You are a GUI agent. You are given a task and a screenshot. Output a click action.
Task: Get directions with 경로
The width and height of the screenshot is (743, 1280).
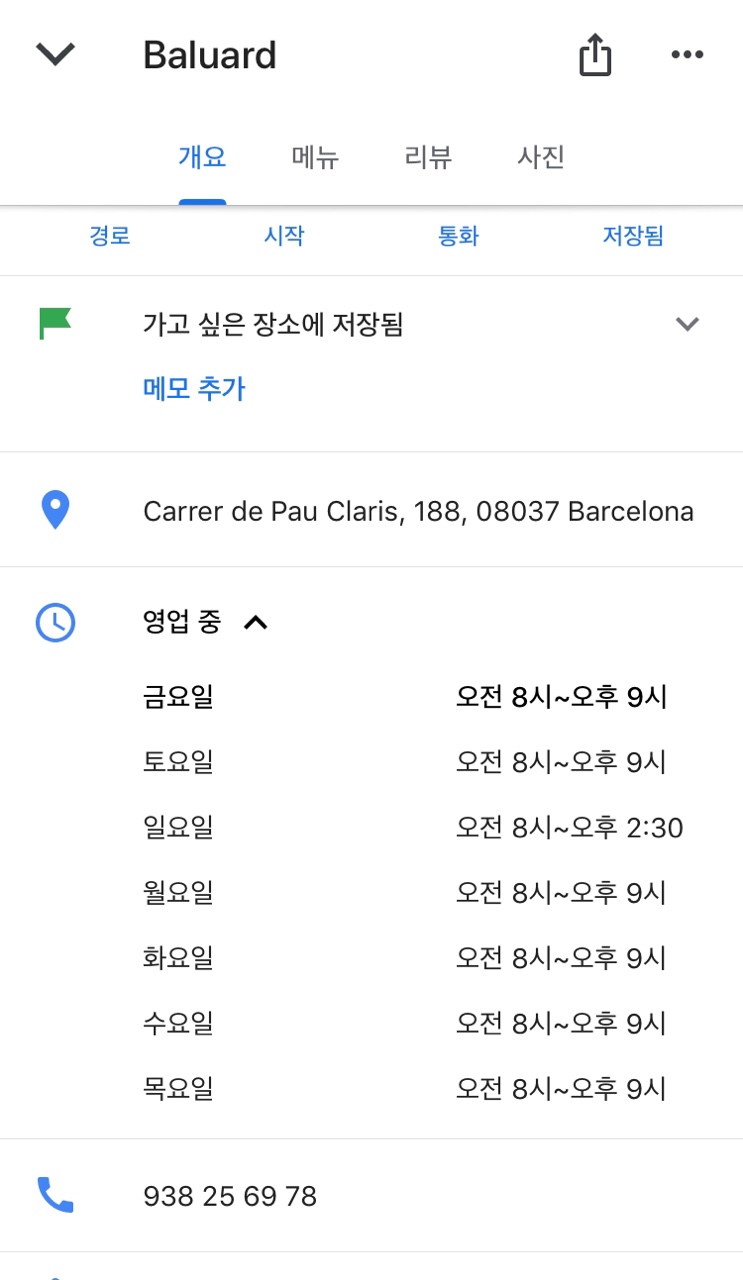click(110, 236)
